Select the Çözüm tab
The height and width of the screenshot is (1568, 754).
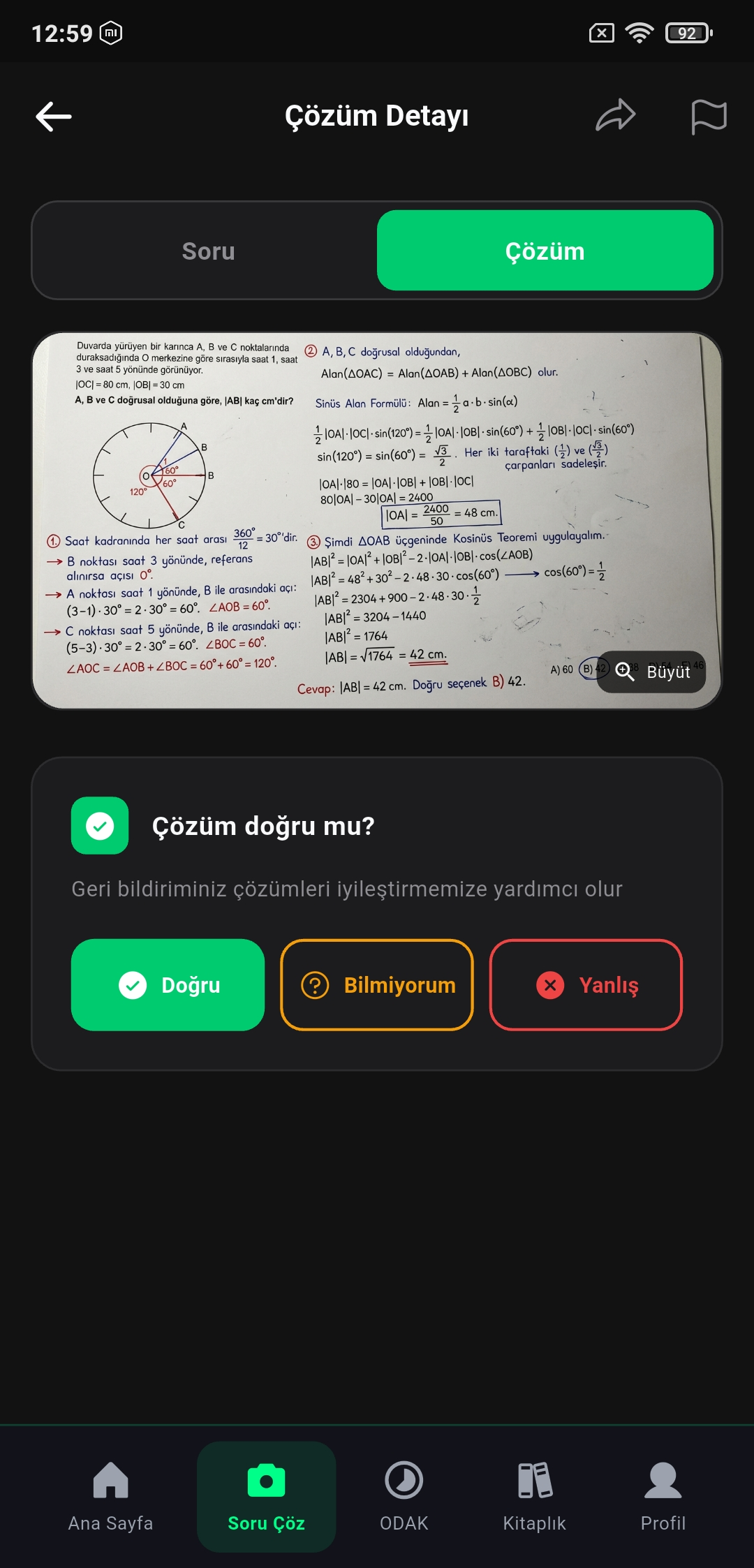(x=545, y=251)
